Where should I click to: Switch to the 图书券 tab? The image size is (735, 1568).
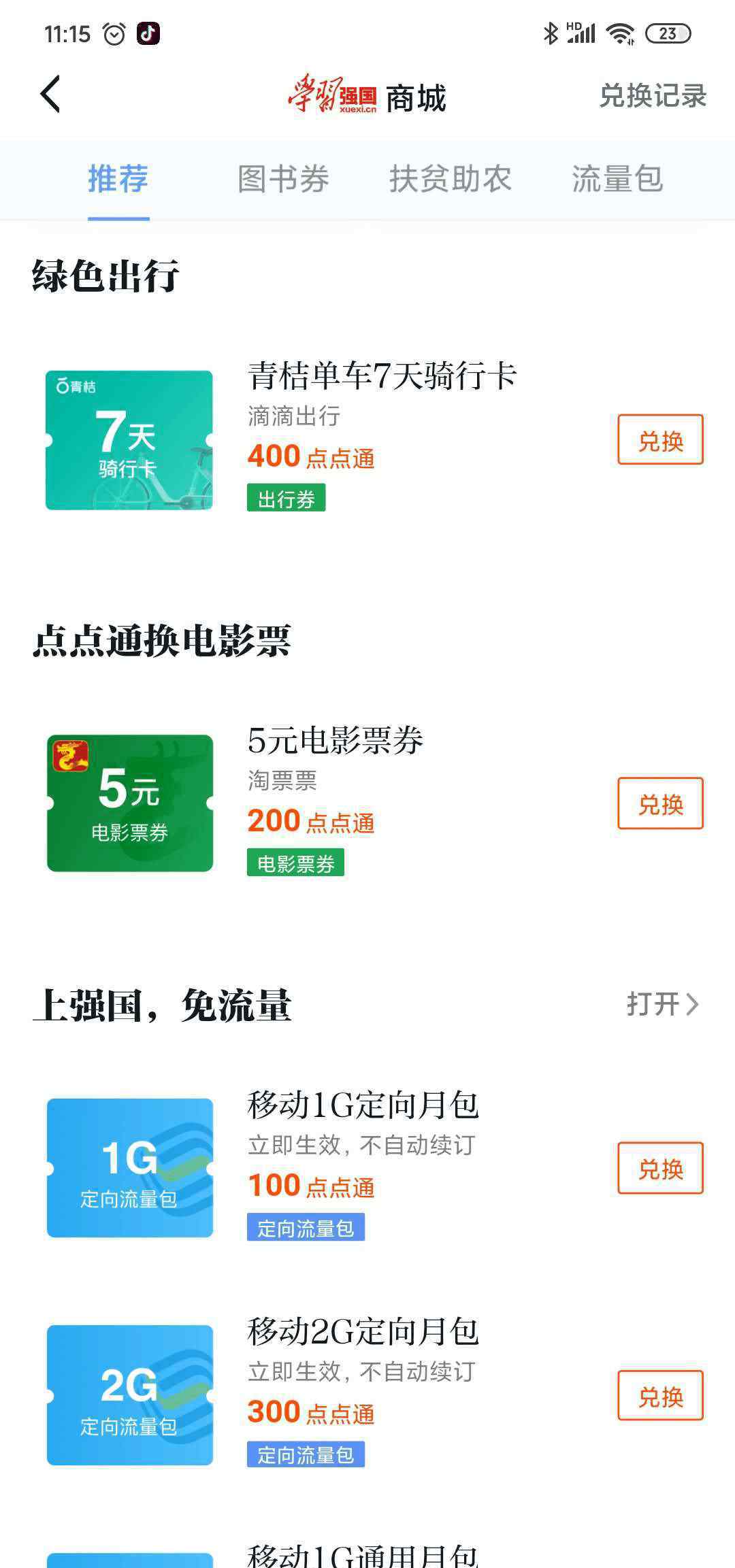coord(283,179)
